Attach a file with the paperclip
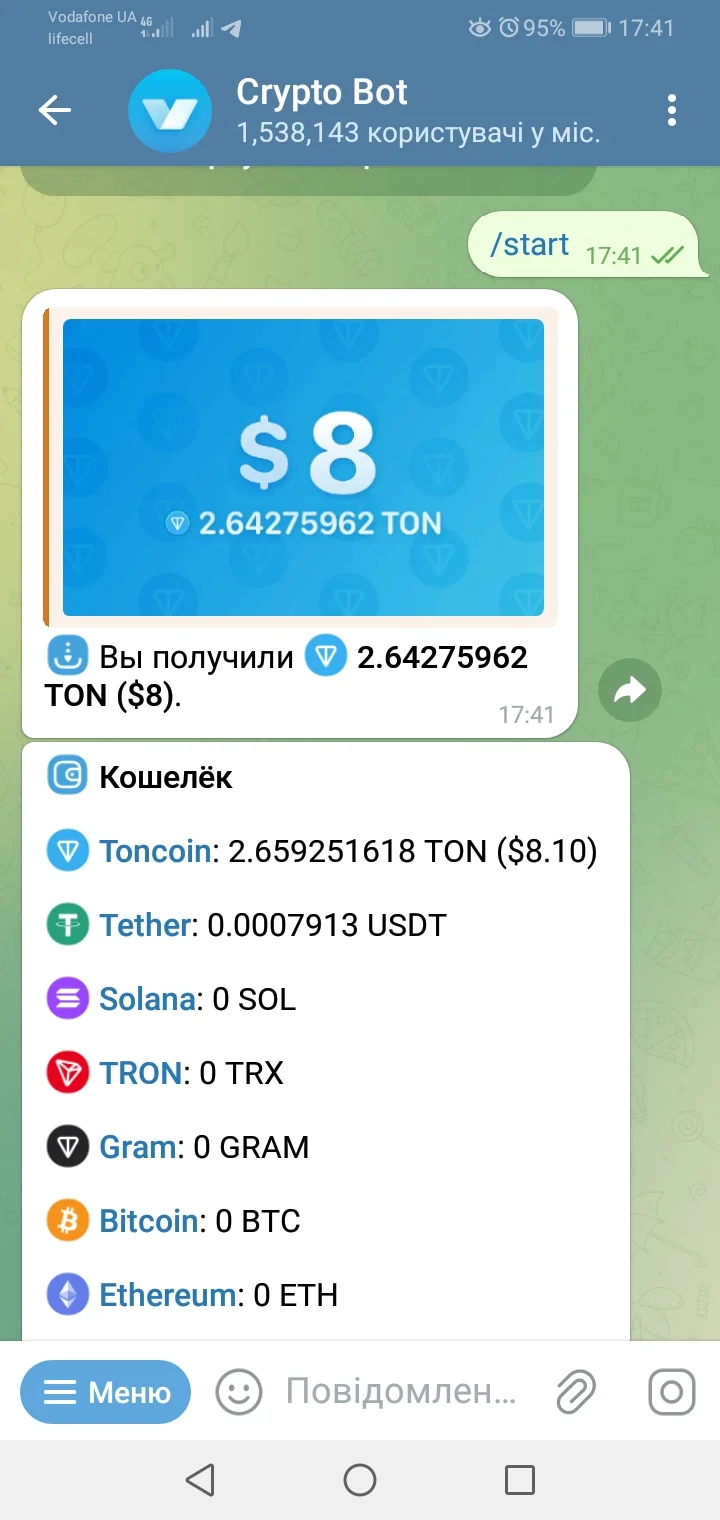 tap(576, 1392)
